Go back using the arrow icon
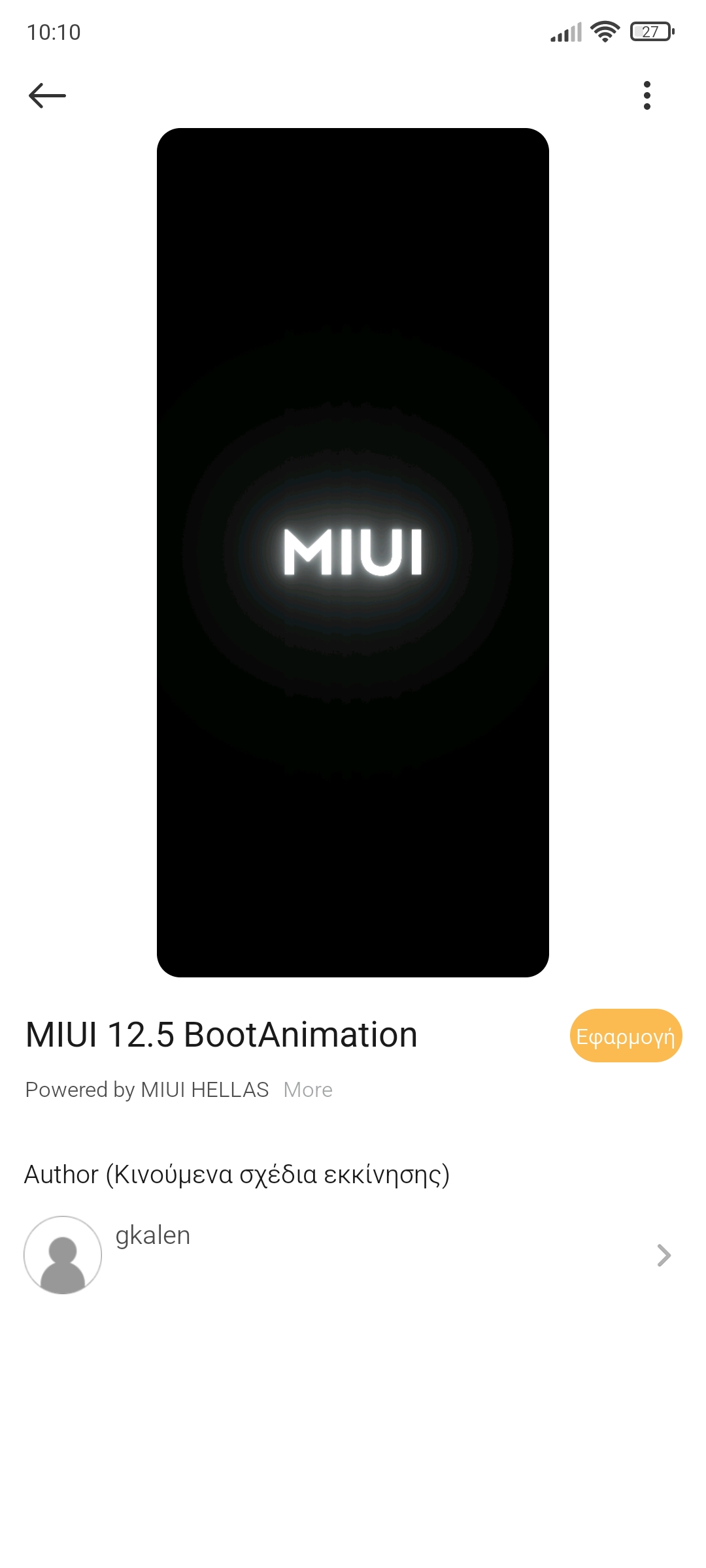This screenshot has width=706, height=1568. pyautogui.click(x=47, y=95)
